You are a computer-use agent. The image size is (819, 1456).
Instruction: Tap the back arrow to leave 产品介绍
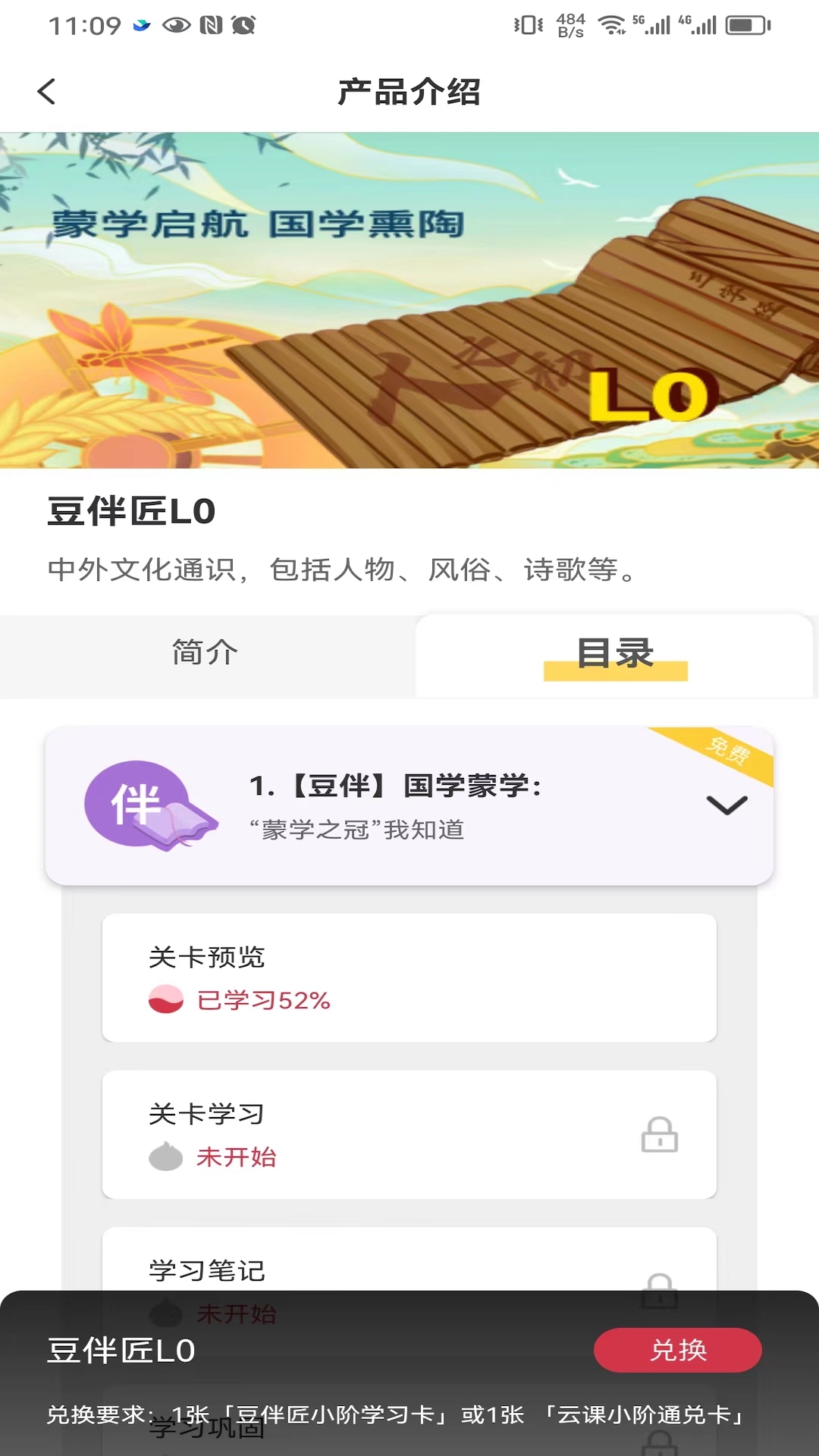pyautogui.click(x=47, y=91)
